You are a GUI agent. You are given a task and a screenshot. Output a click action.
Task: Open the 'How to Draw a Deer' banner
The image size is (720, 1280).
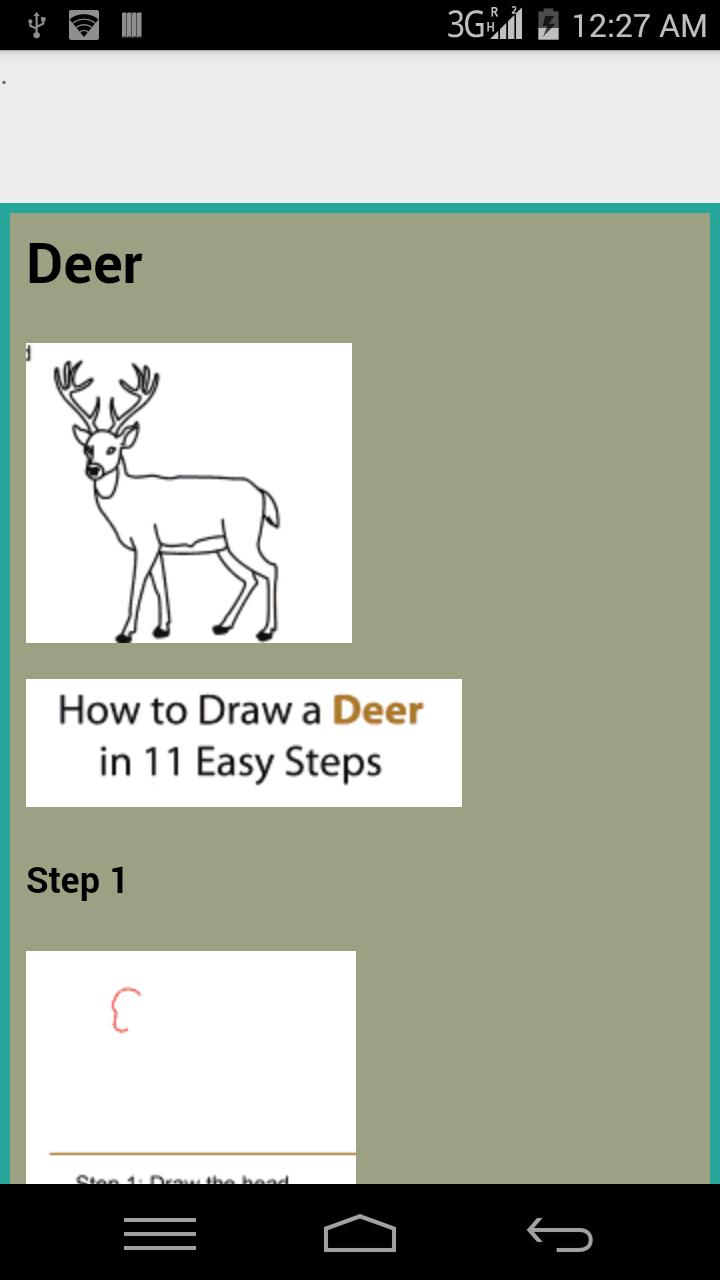(243, 742)
